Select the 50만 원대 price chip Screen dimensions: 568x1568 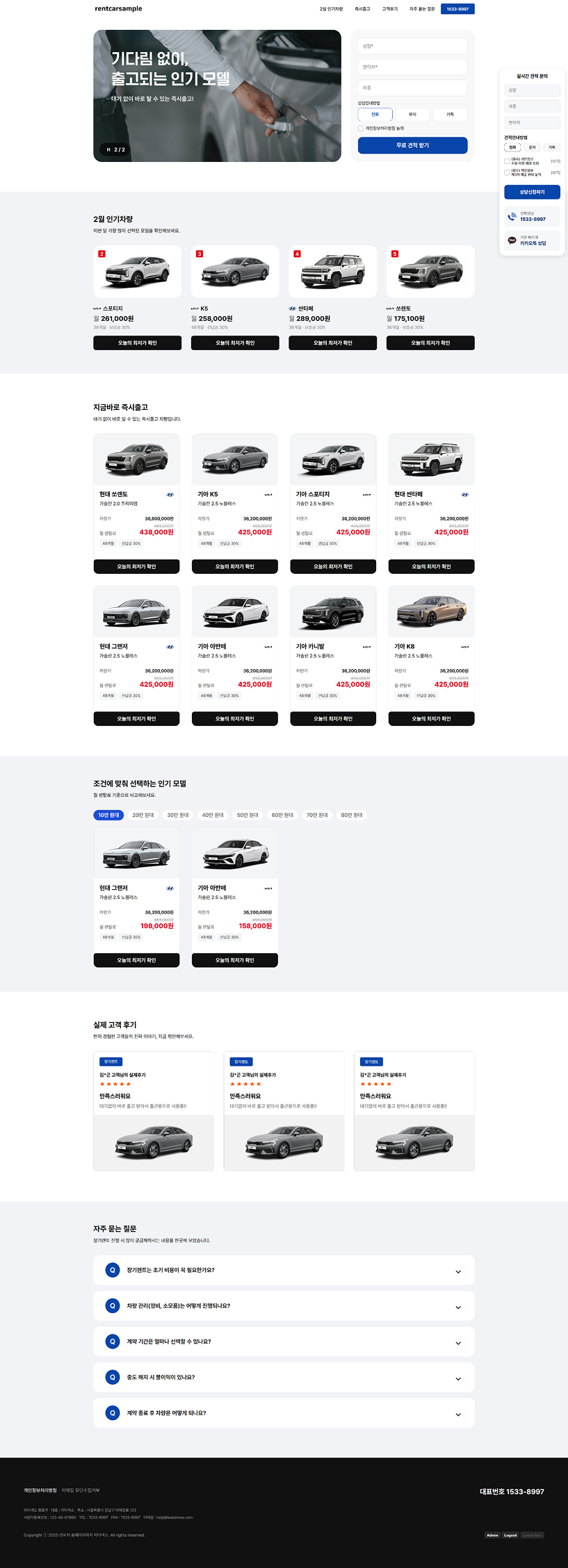pyautogui.click(x=248, y=816)
